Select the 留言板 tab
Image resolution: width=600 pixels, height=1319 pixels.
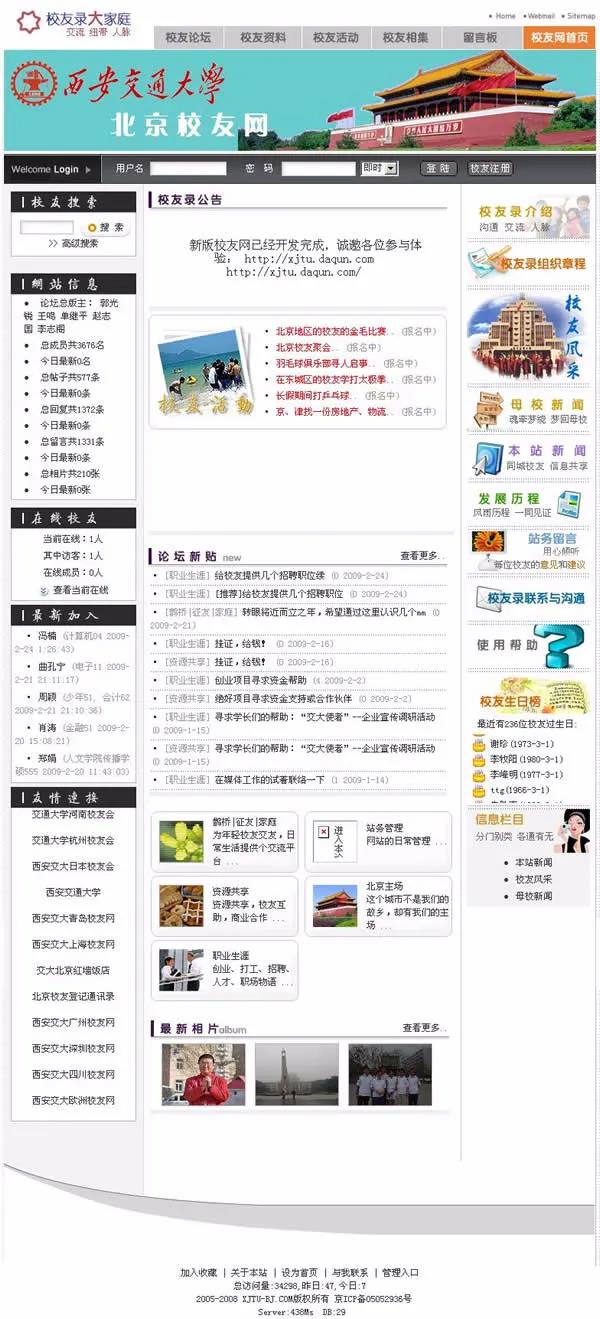pos(480,38)
